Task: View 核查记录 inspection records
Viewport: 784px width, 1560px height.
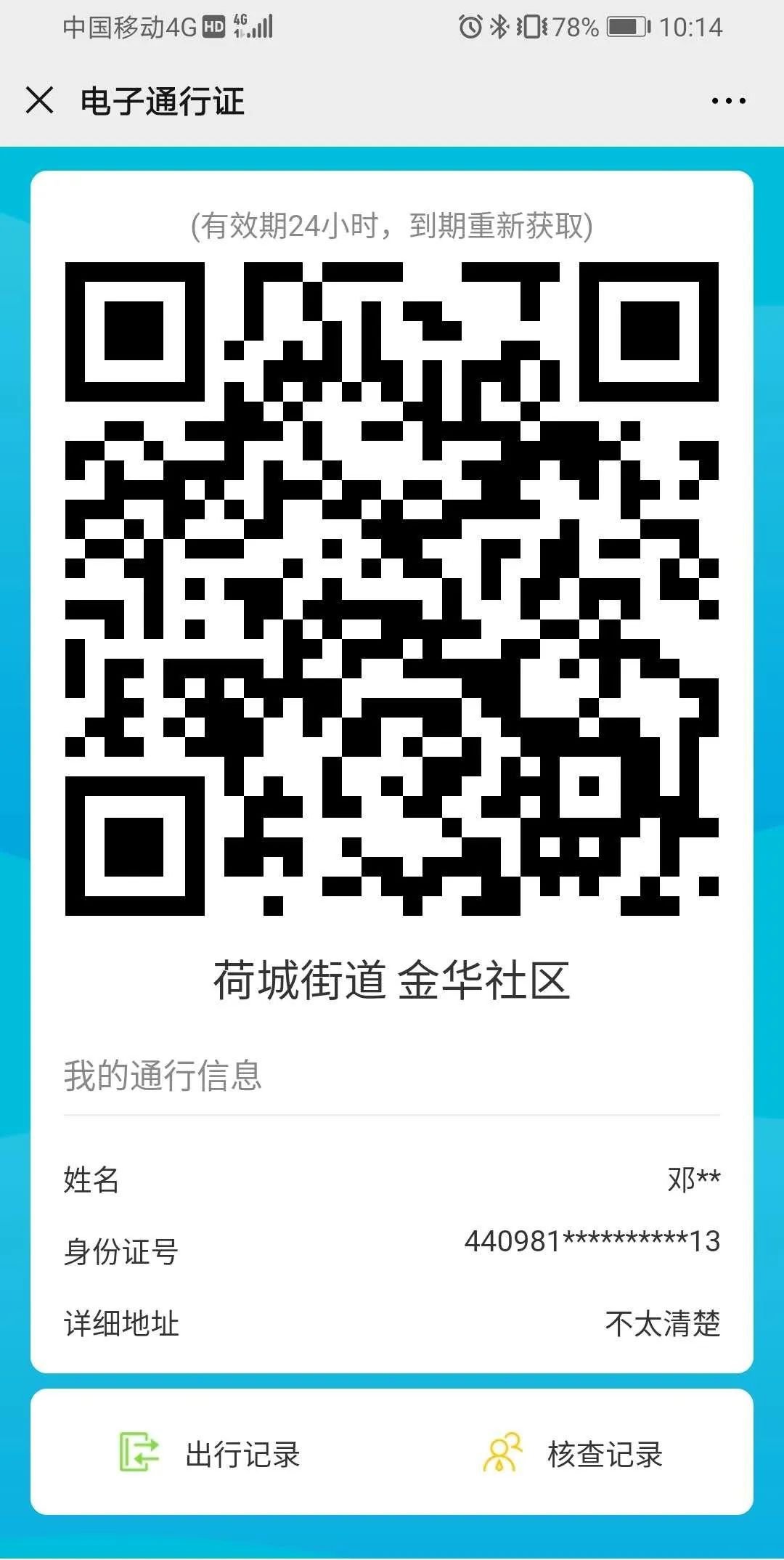Action: 573,1454
